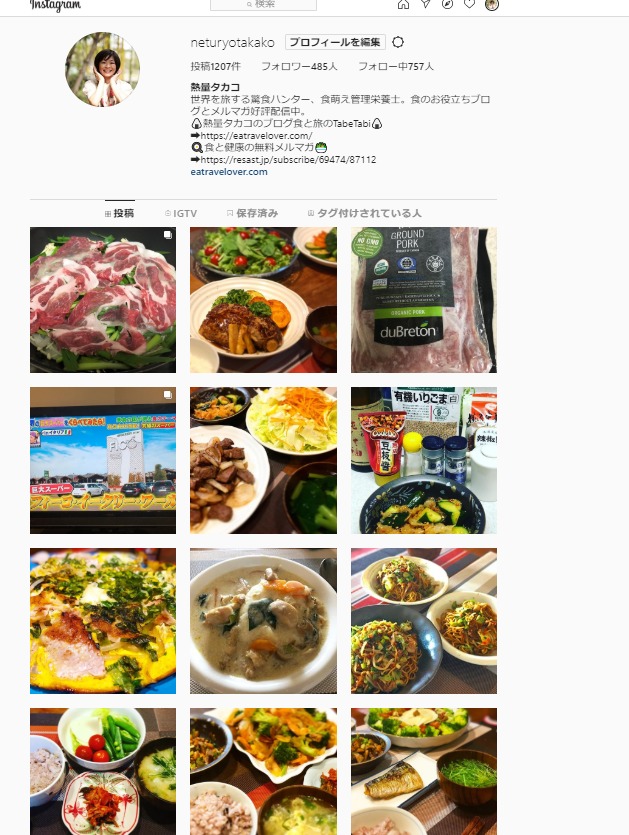Viewport: 629px width, 835px height.
Task: Go to the home feed icon
Action: click(403, 5)
